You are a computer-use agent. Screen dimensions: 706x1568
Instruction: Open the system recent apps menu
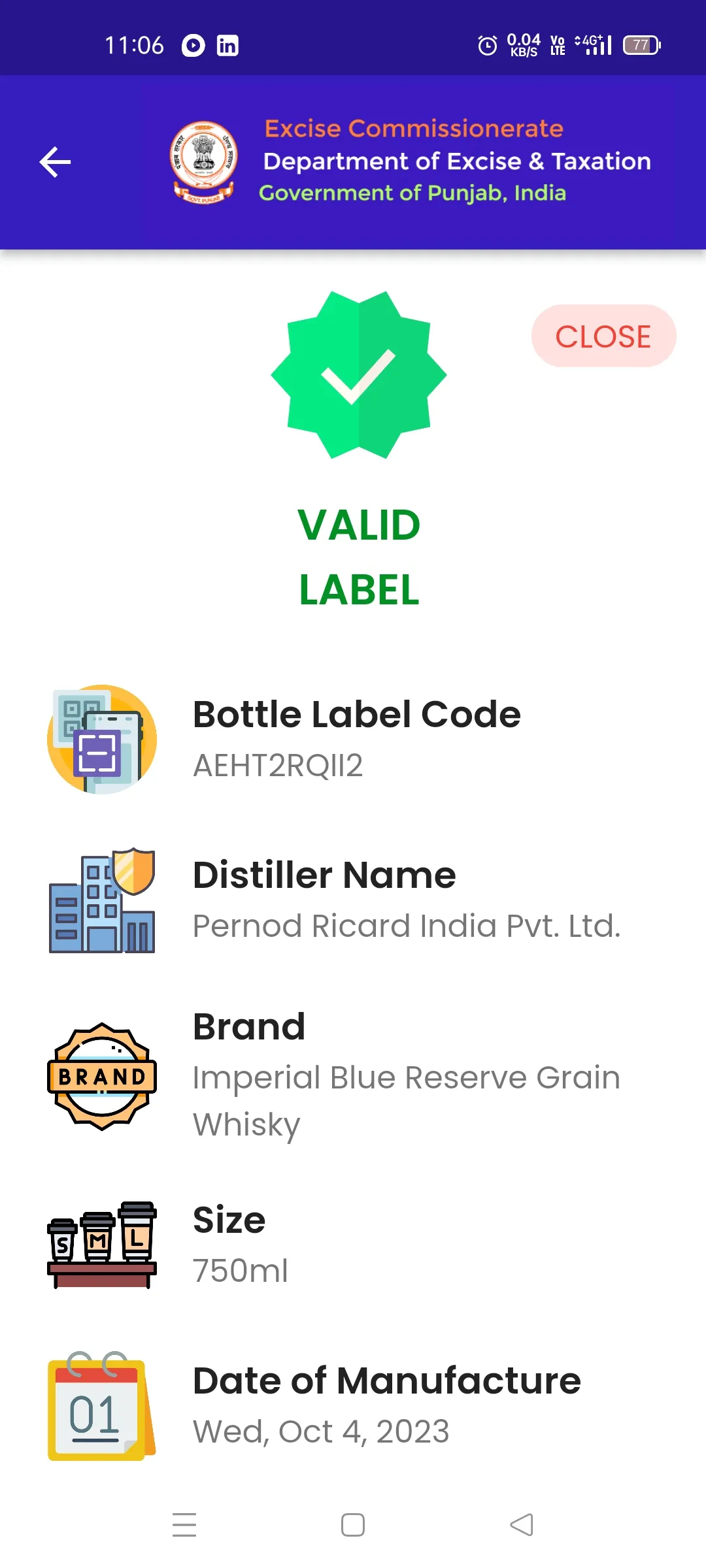coord(184,1525)
